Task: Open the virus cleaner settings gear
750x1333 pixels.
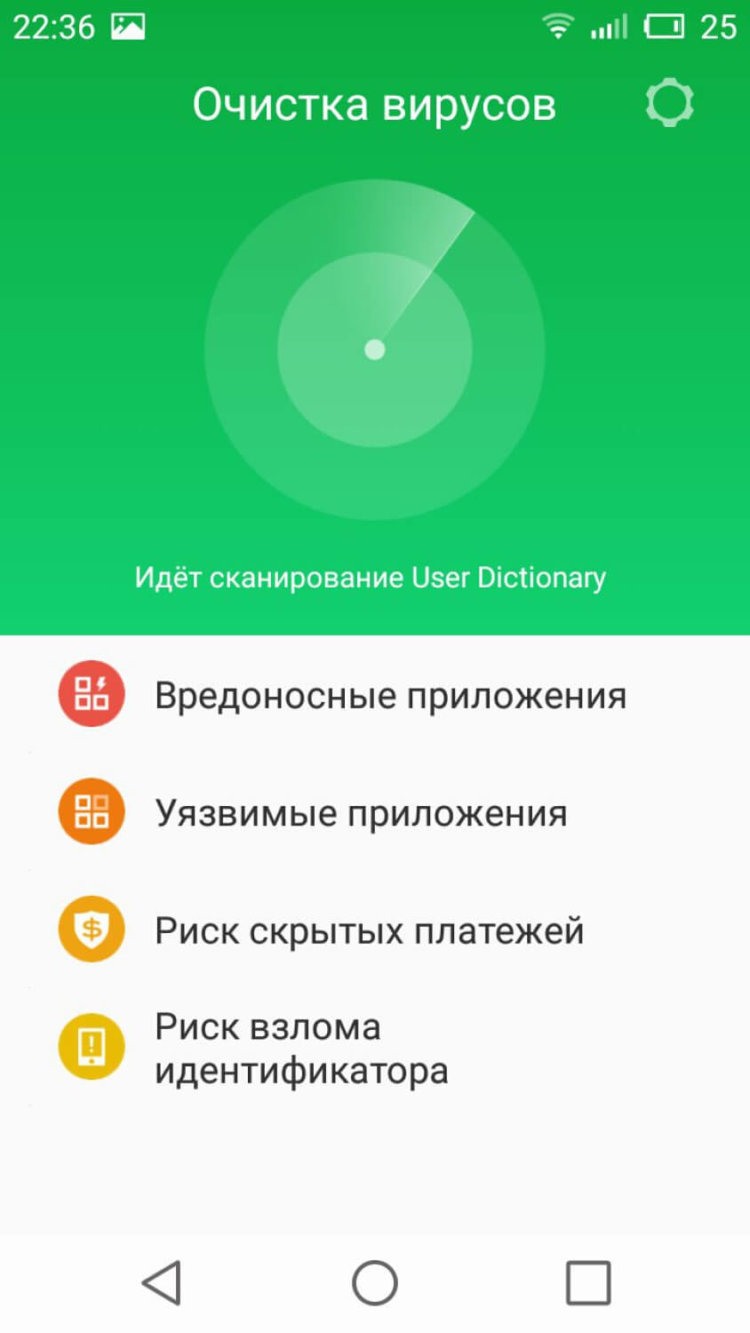Action: tap(672, 103)
